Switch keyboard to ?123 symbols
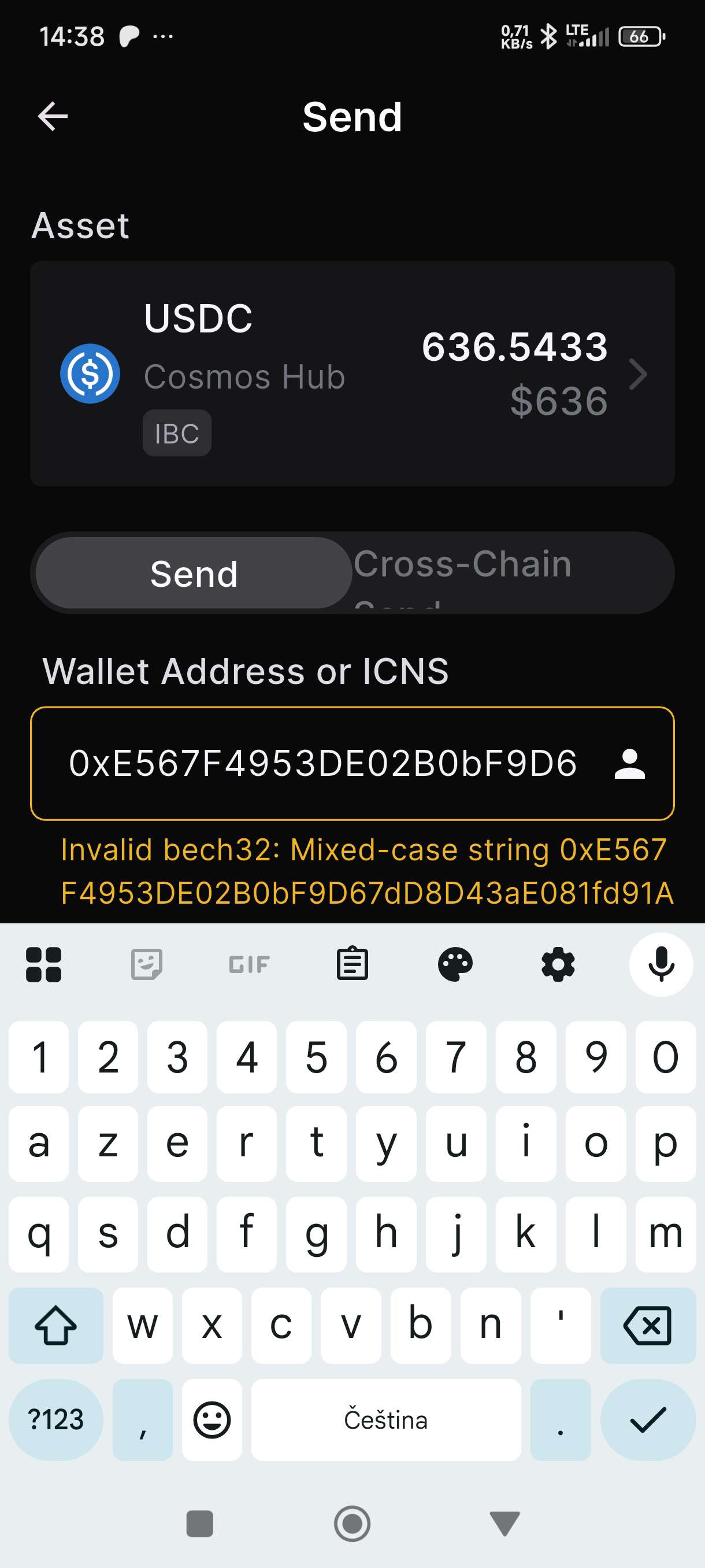The width and height of the screenshot is (705, 1568). pos(55,1419)
